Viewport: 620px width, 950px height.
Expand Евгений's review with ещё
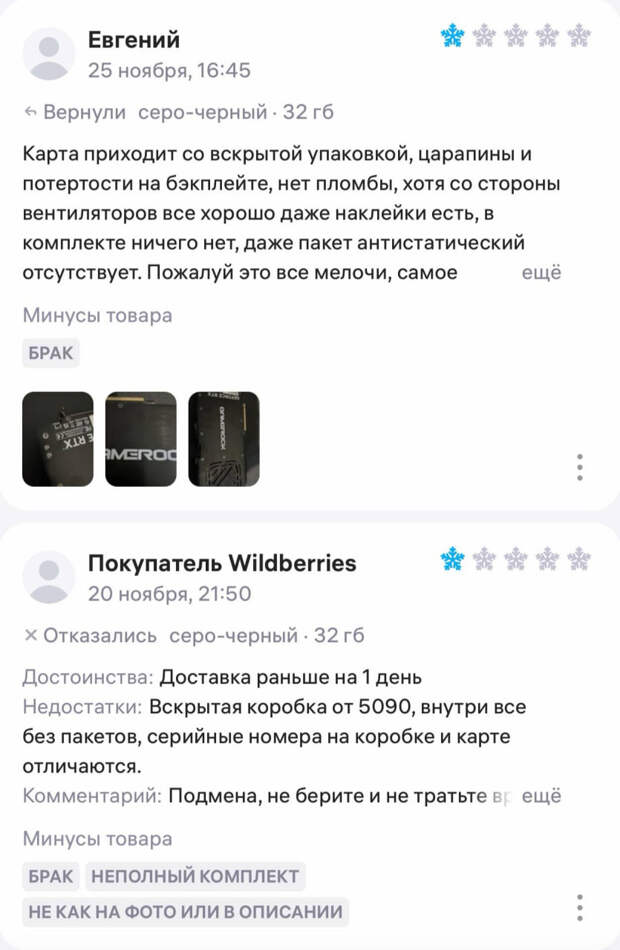(x=542, y=272)
